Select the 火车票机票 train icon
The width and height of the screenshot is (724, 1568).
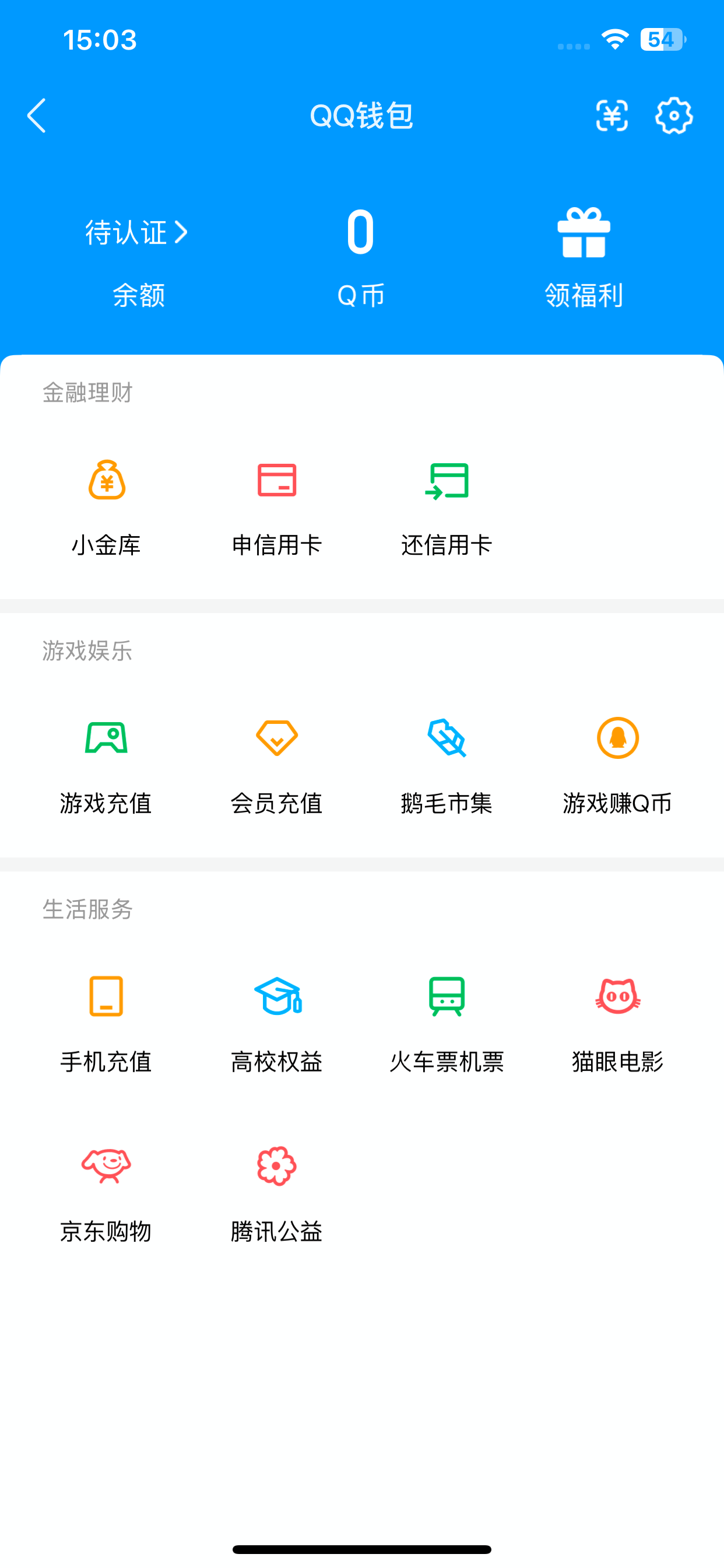coord(447,997)
